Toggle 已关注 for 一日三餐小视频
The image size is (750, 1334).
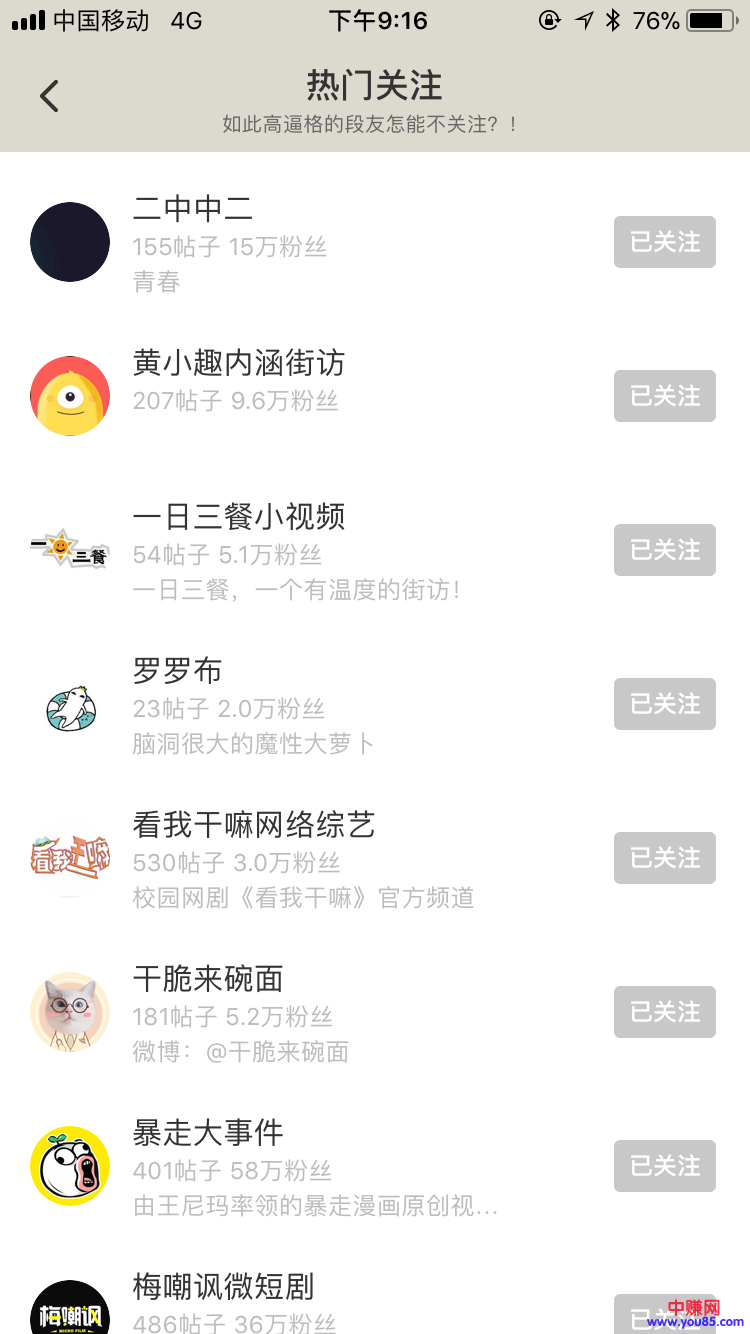point(664,550)
